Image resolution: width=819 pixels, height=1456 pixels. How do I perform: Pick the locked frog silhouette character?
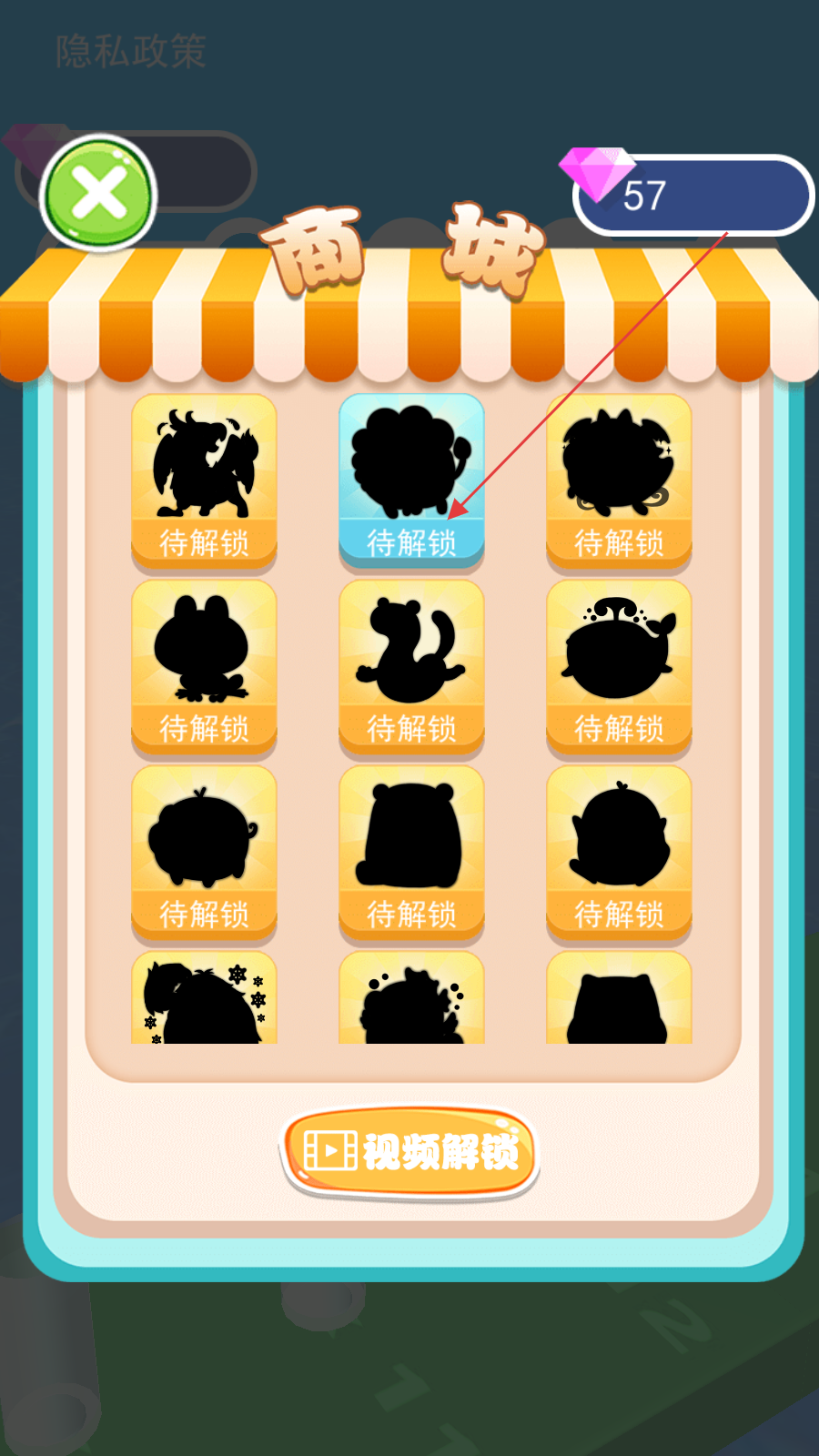tap(204, 665)
